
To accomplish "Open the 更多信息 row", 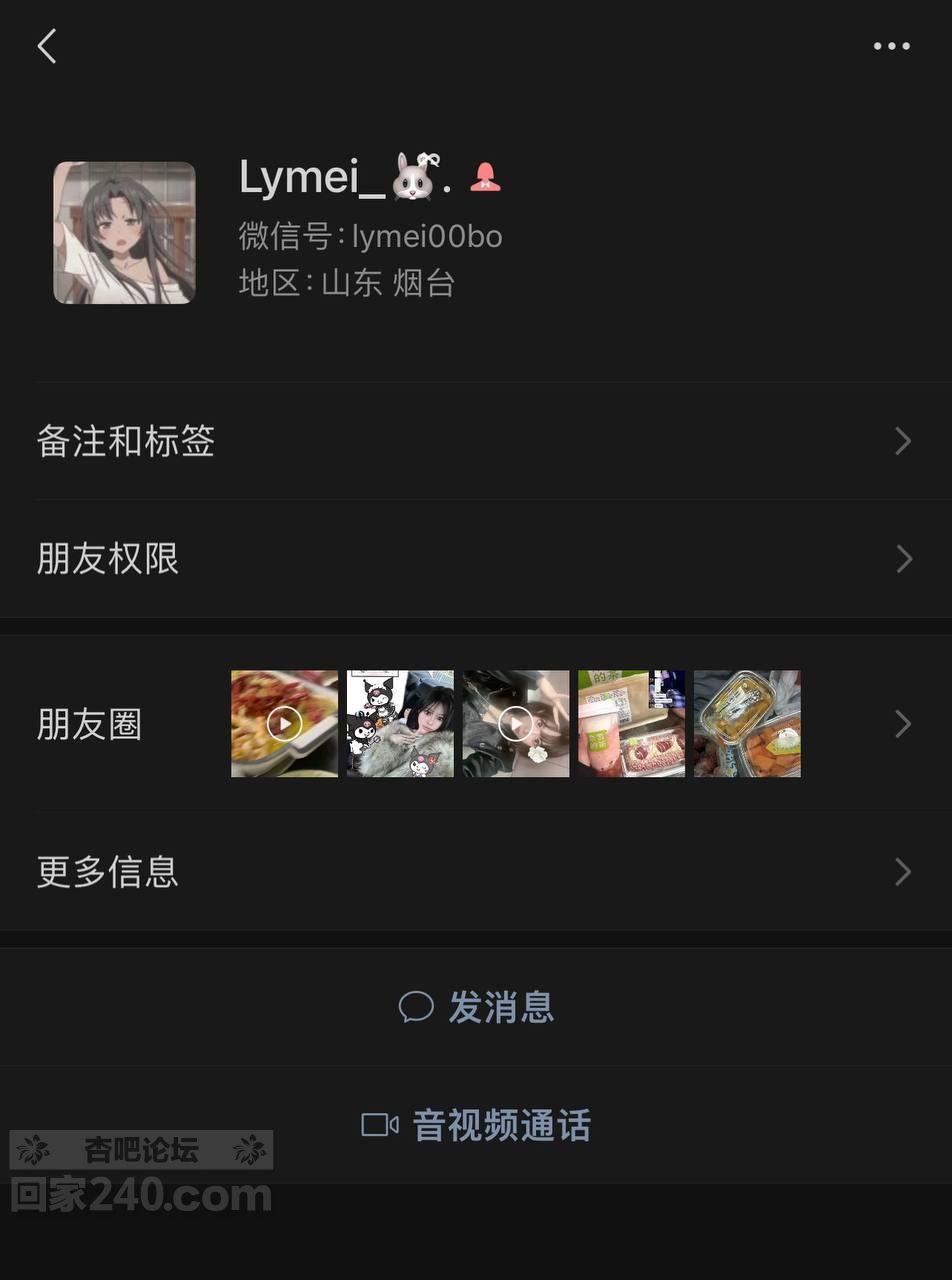I will (x=476, y=872).
